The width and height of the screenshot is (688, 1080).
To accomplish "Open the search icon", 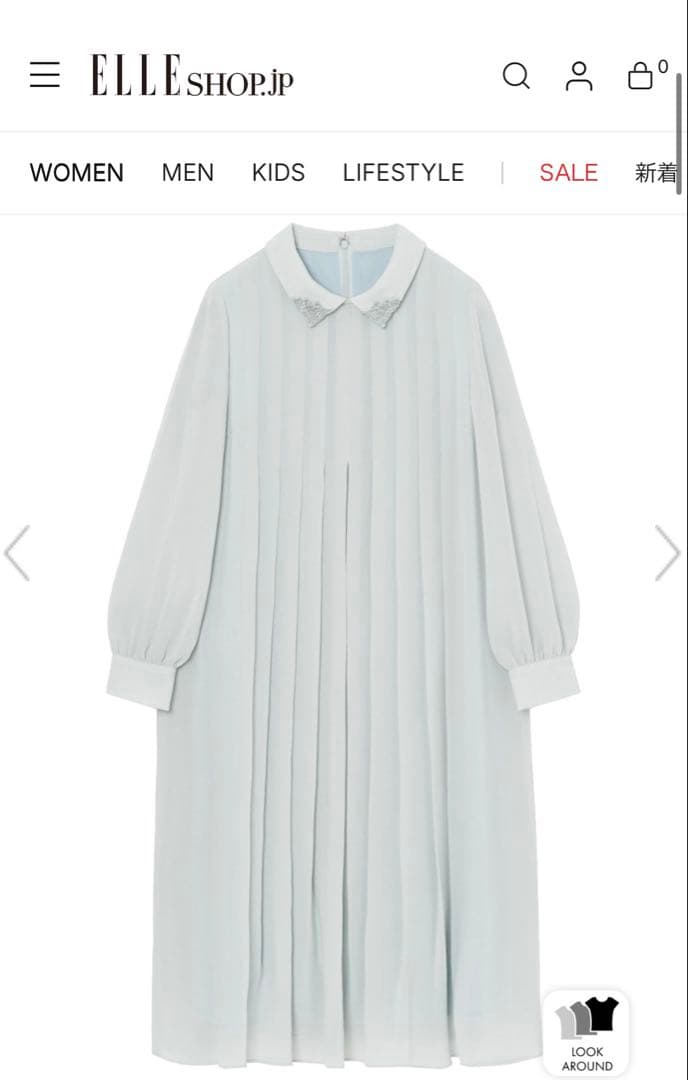I will click(x=516, y=76).
